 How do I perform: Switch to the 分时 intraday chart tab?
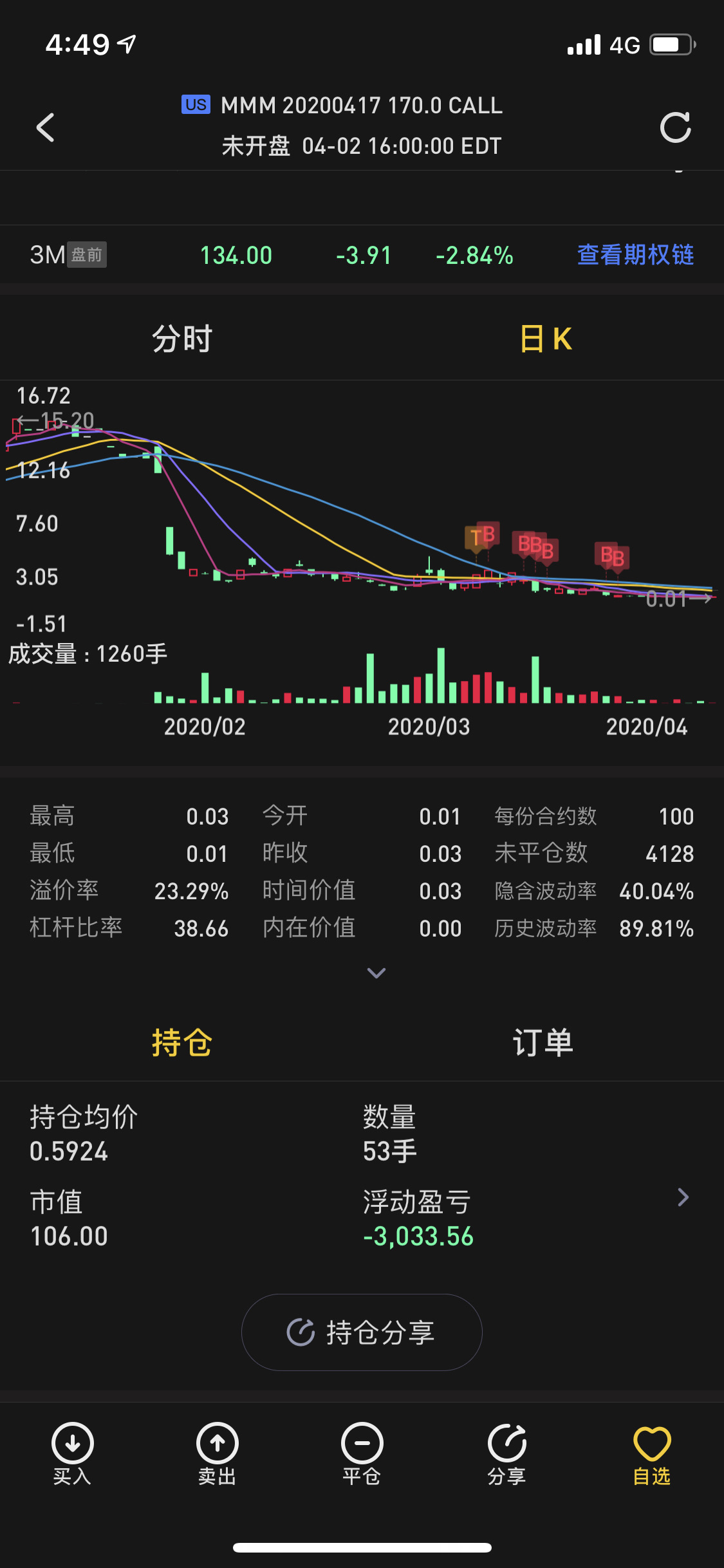coord(182,339)
